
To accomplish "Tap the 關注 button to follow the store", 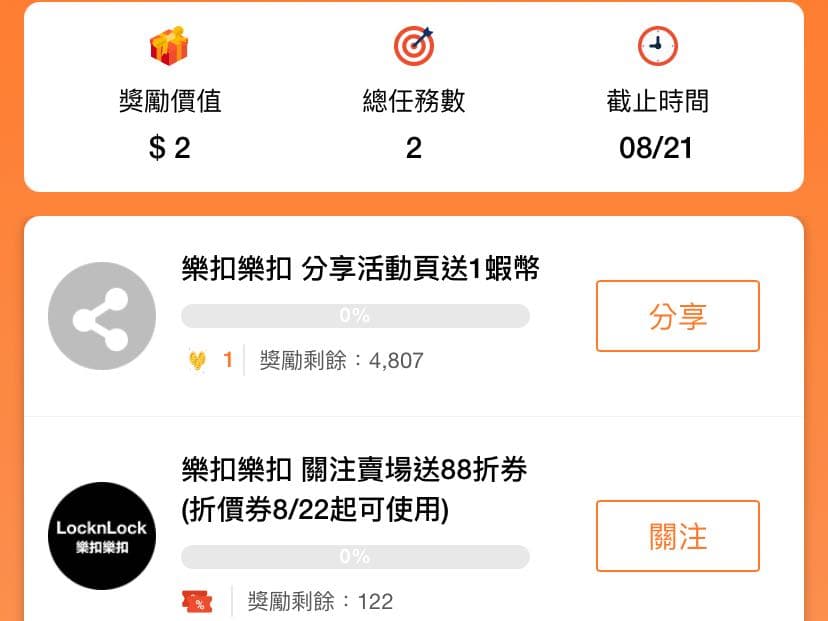I will (677, 536).
